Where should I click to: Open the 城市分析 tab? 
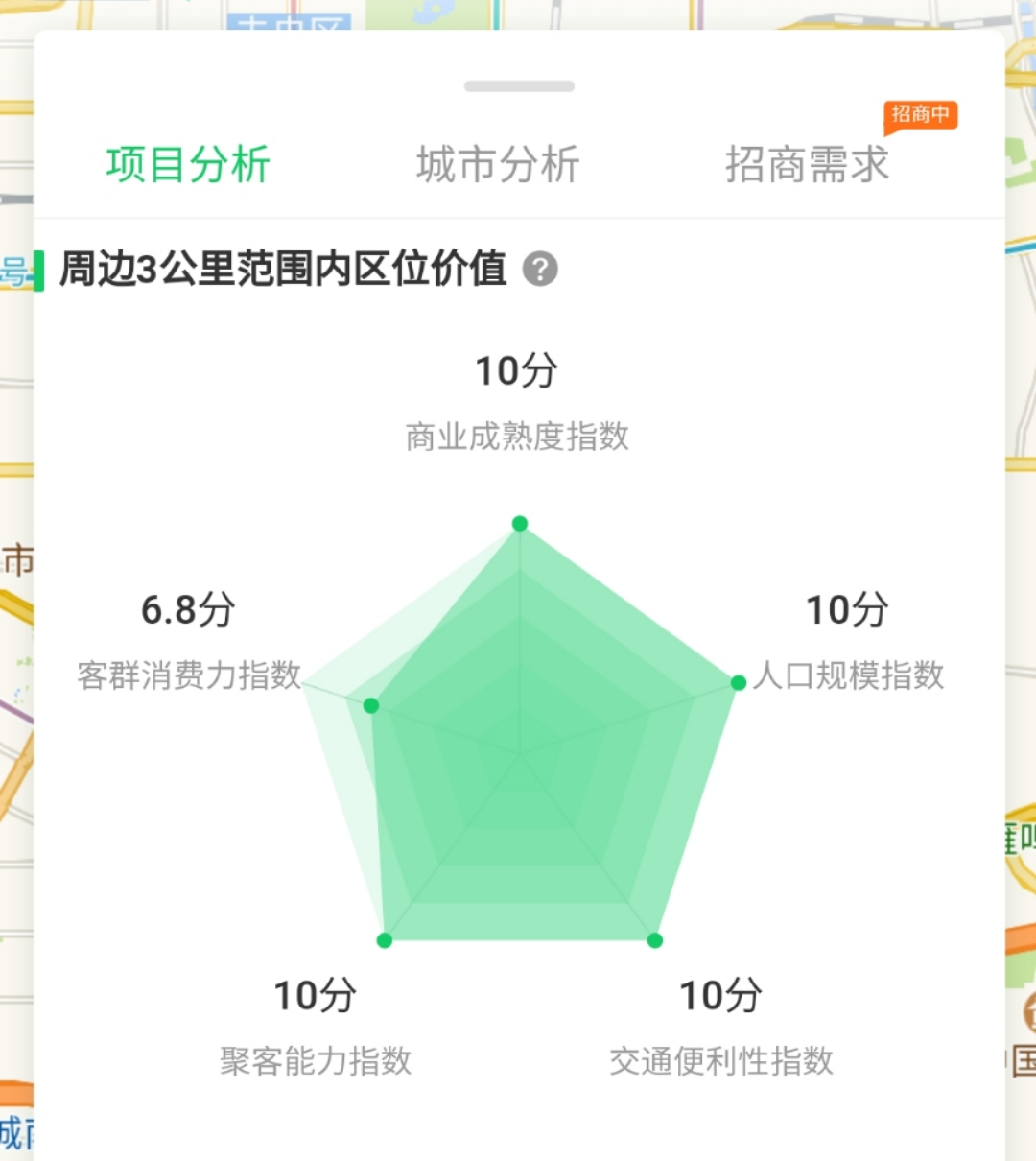pyautogui.click(x=498, y=164)
